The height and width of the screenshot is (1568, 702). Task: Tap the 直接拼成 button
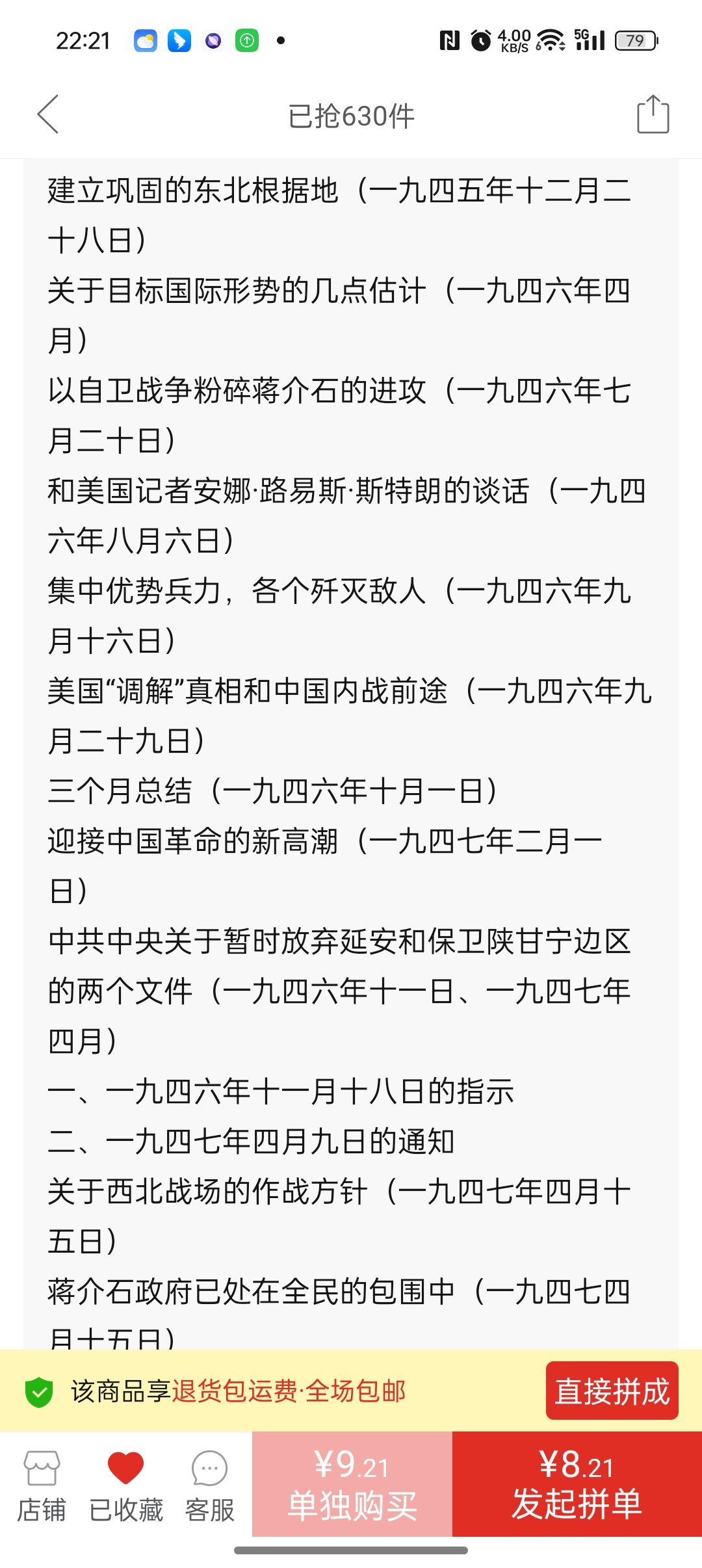click(612, 1391)
